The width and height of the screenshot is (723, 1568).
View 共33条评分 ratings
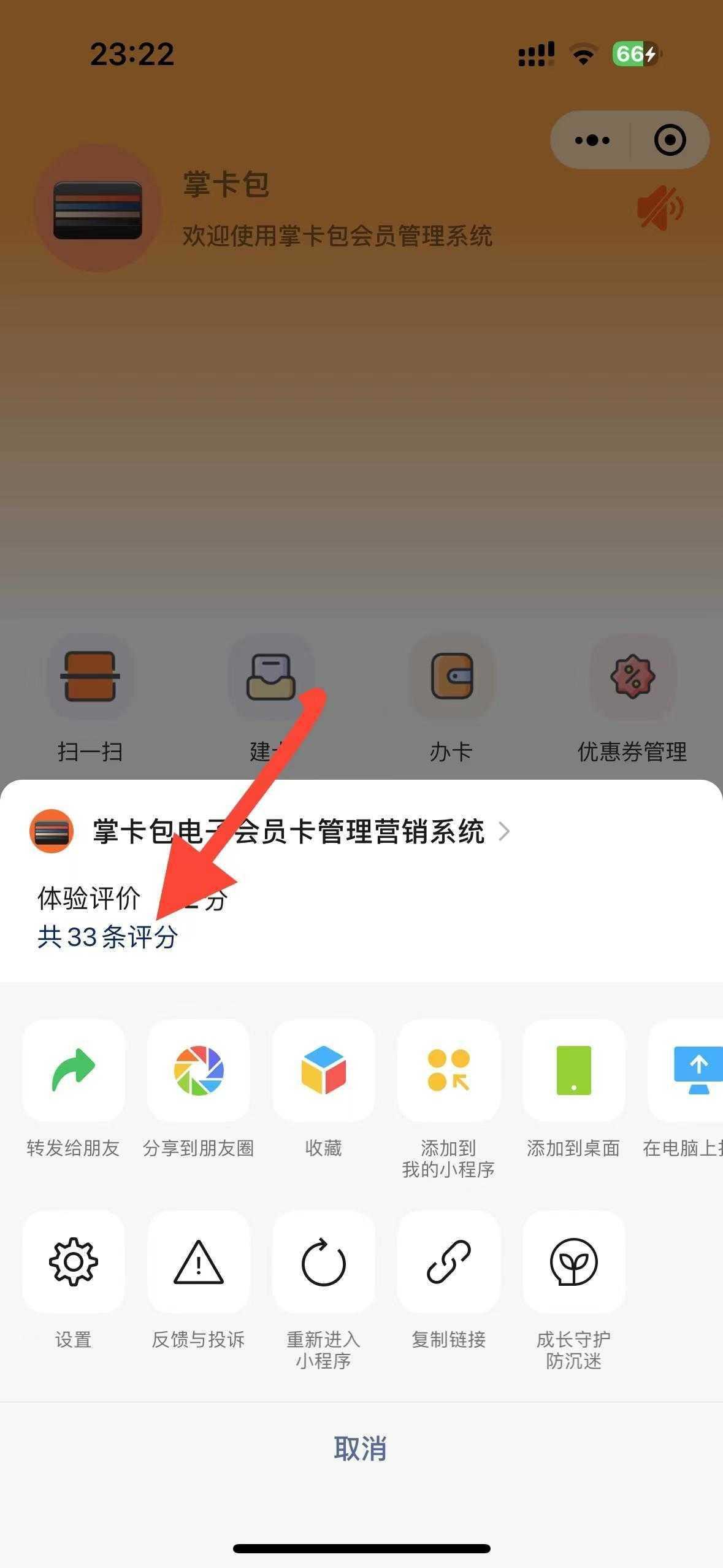point(107,937)
